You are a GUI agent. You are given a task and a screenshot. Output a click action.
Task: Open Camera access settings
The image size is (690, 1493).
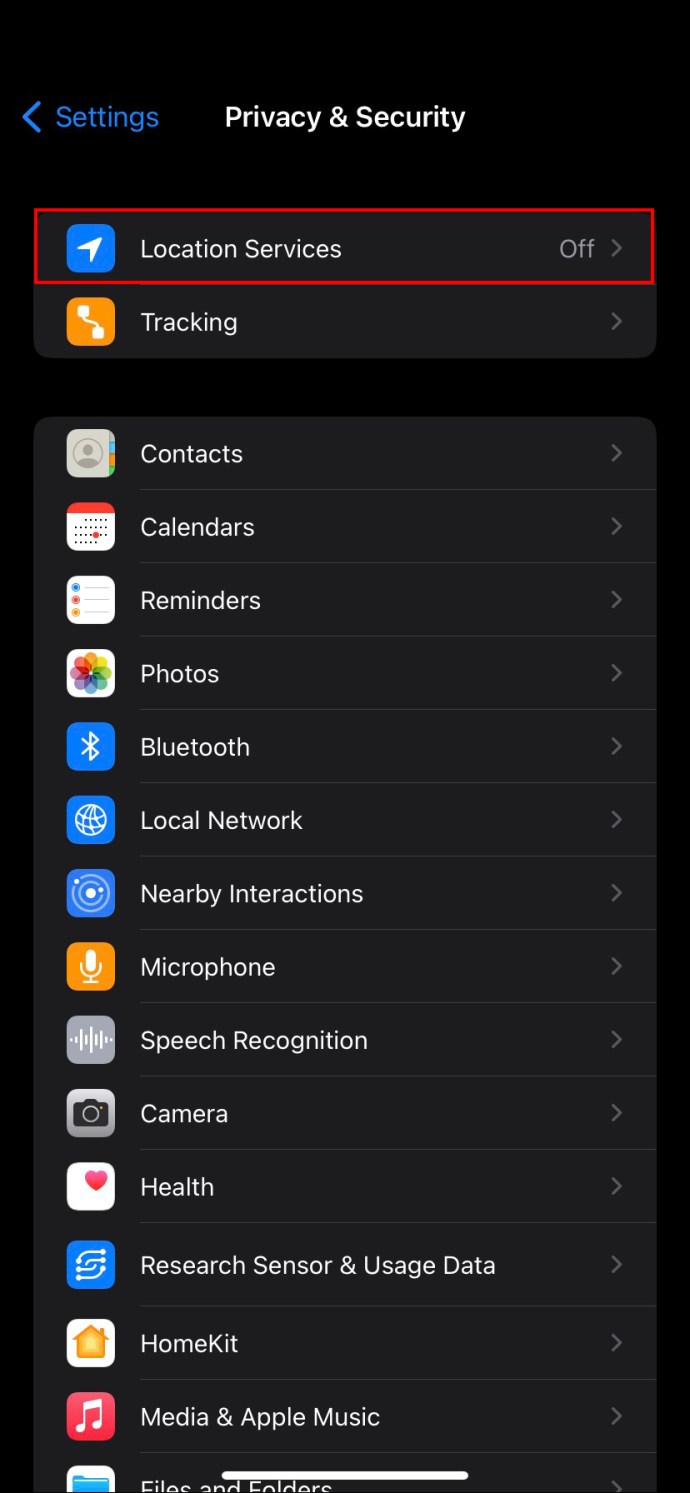[x=345, y=1113]
